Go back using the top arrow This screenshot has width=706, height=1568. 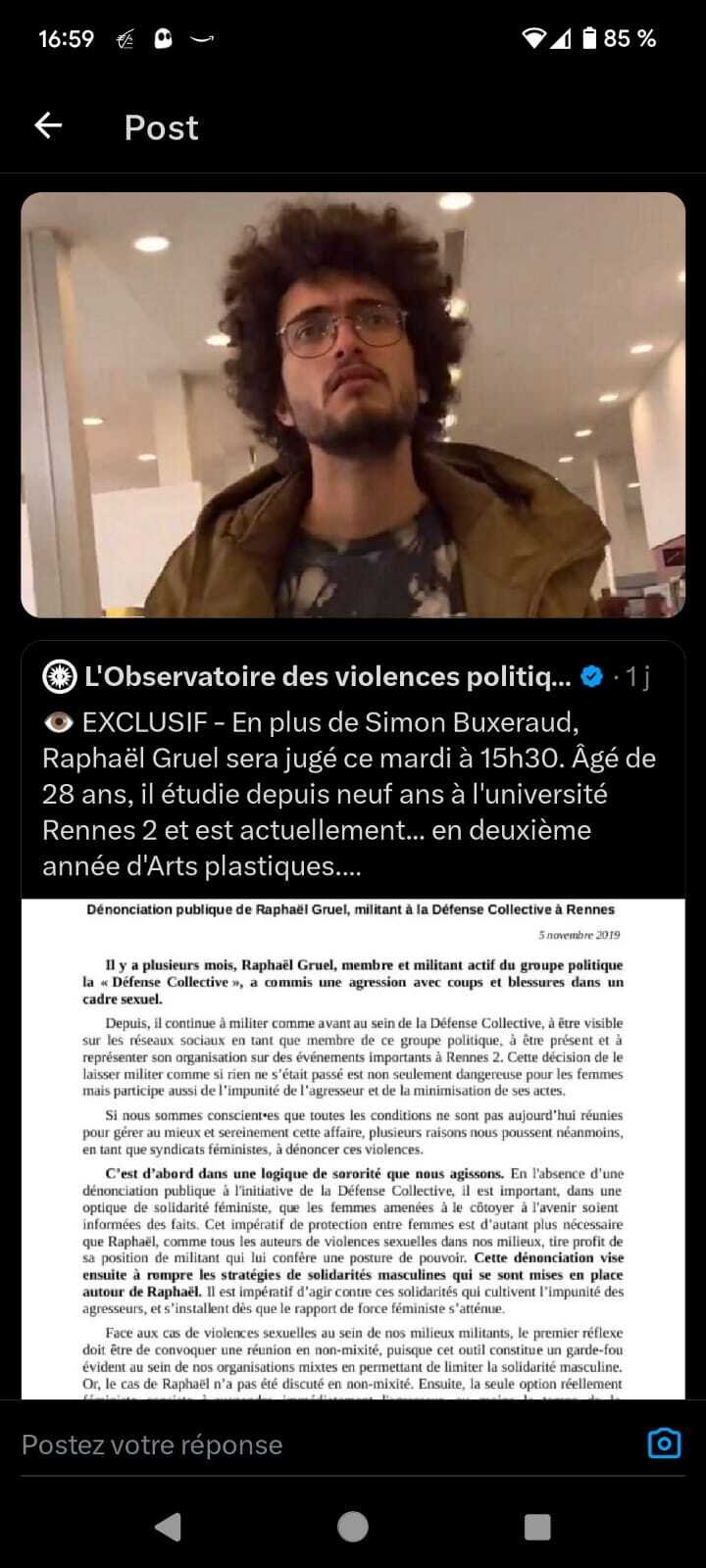pos(48,125)
